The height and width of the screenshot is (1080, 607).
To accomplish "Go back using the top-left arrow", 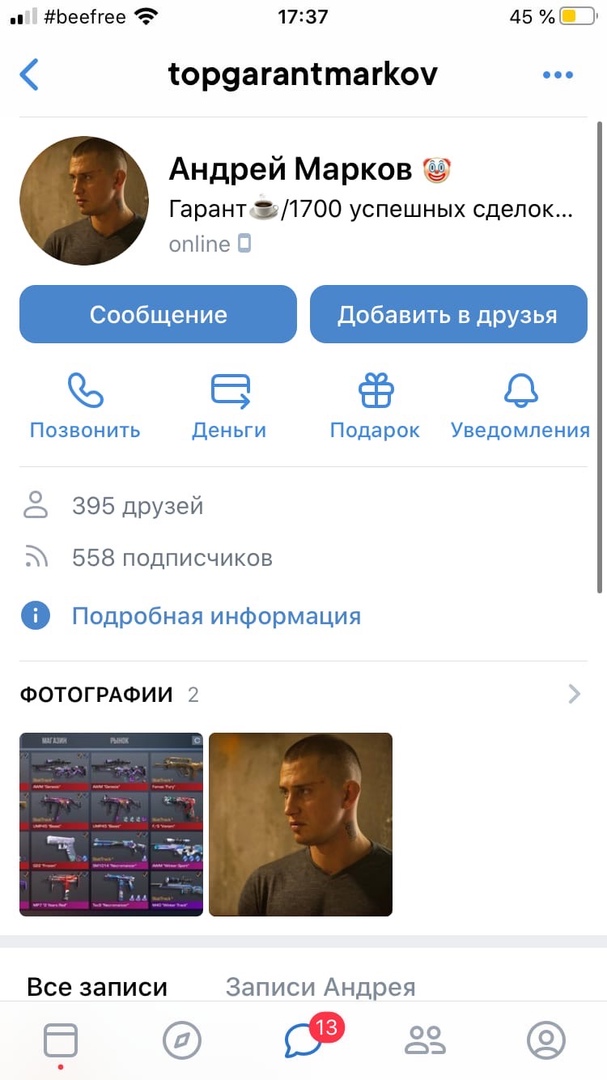I will click(x=30, y=75).
